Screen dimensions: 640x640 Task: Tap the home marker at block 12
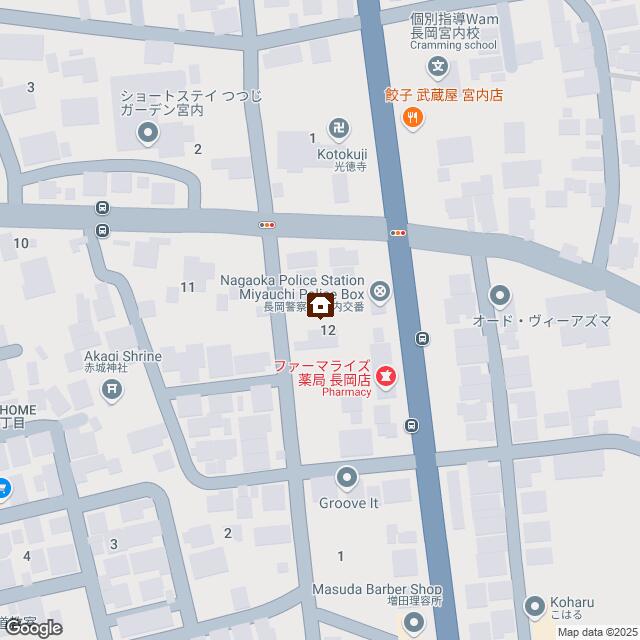pyautogui.click(x=320, y=305)
